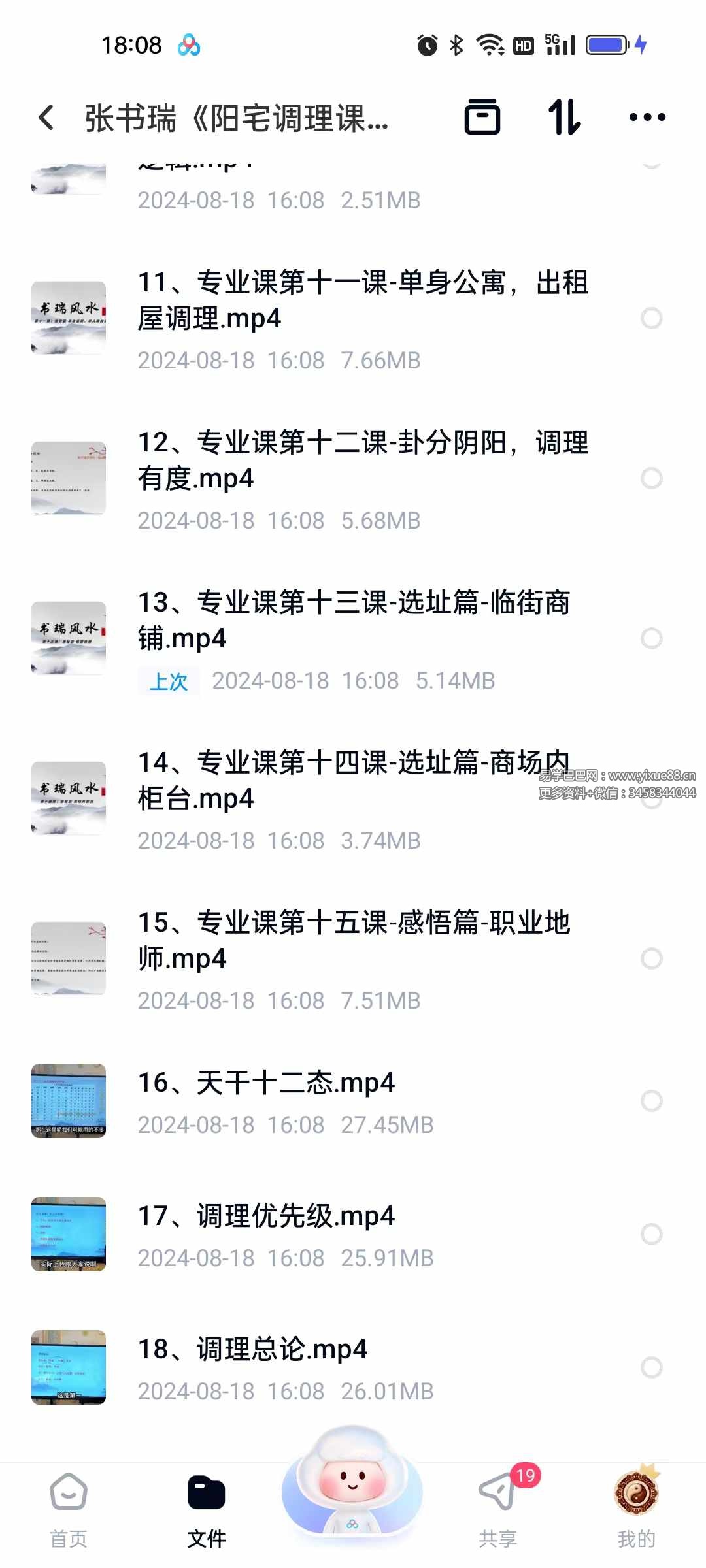Select the circle for 15、专业课第十五课
This screenshot has width=706, height=1568.
pos(651,958)
